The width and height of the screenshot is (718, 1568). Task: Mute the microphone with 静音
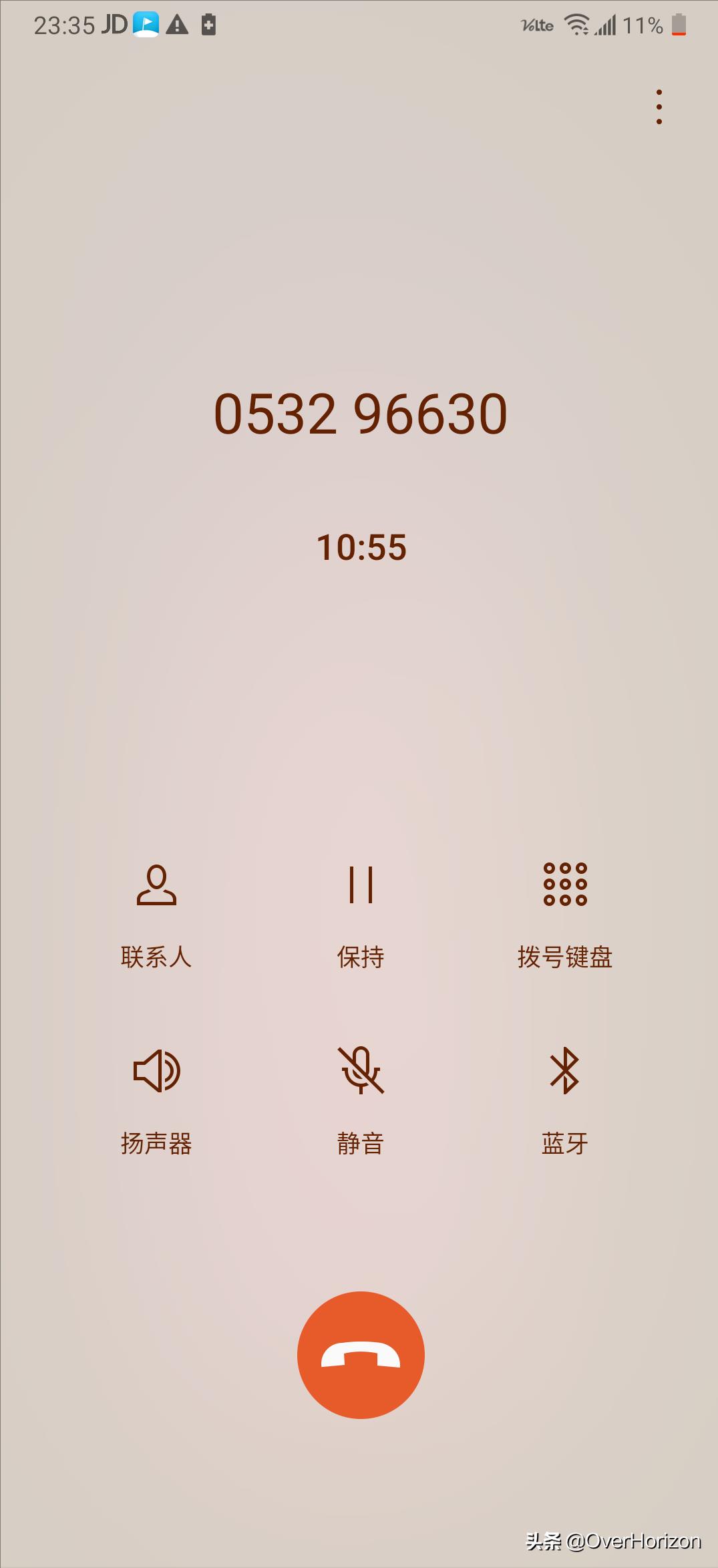coord(361,1100)
